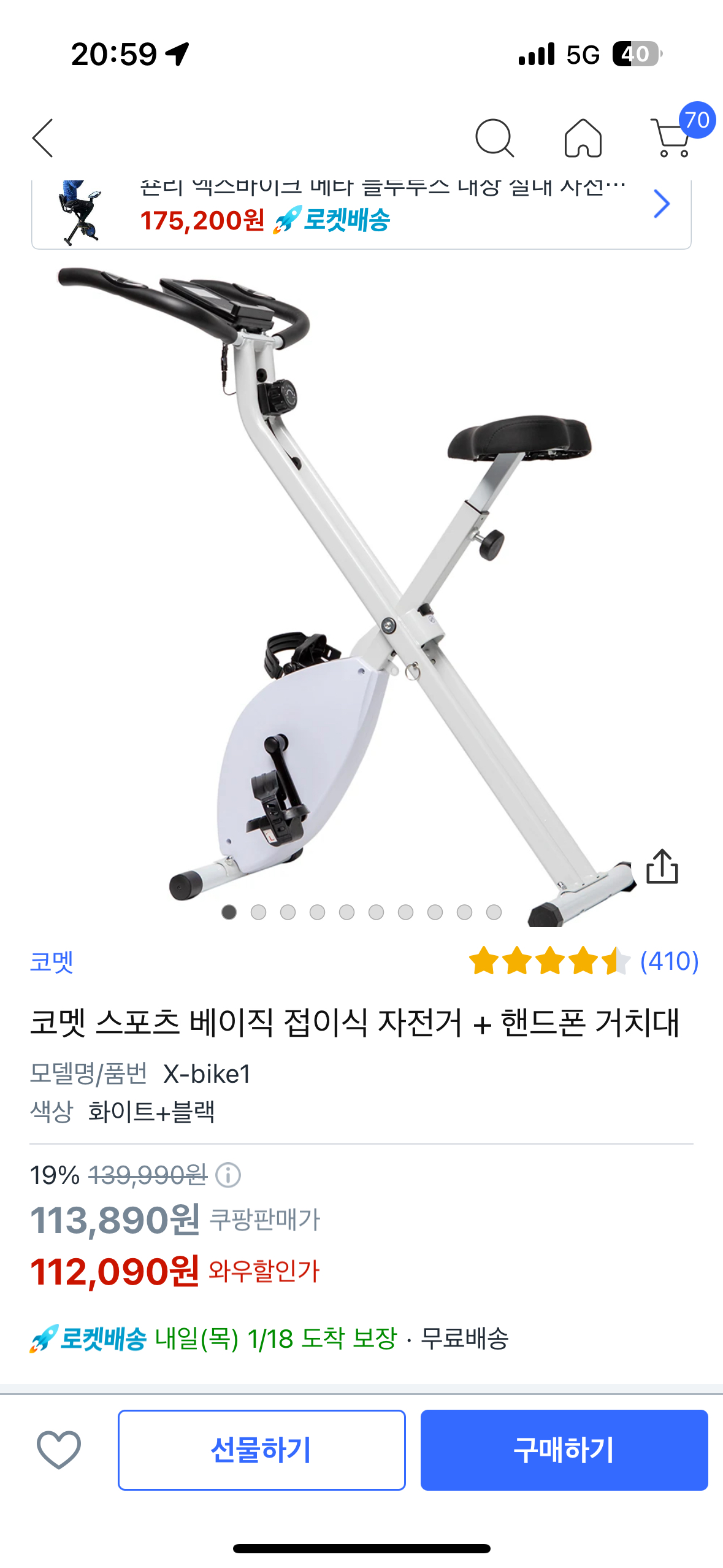Open the 코멧 brand link
The image size is (723, 1568).
click(x=52, y=961)
